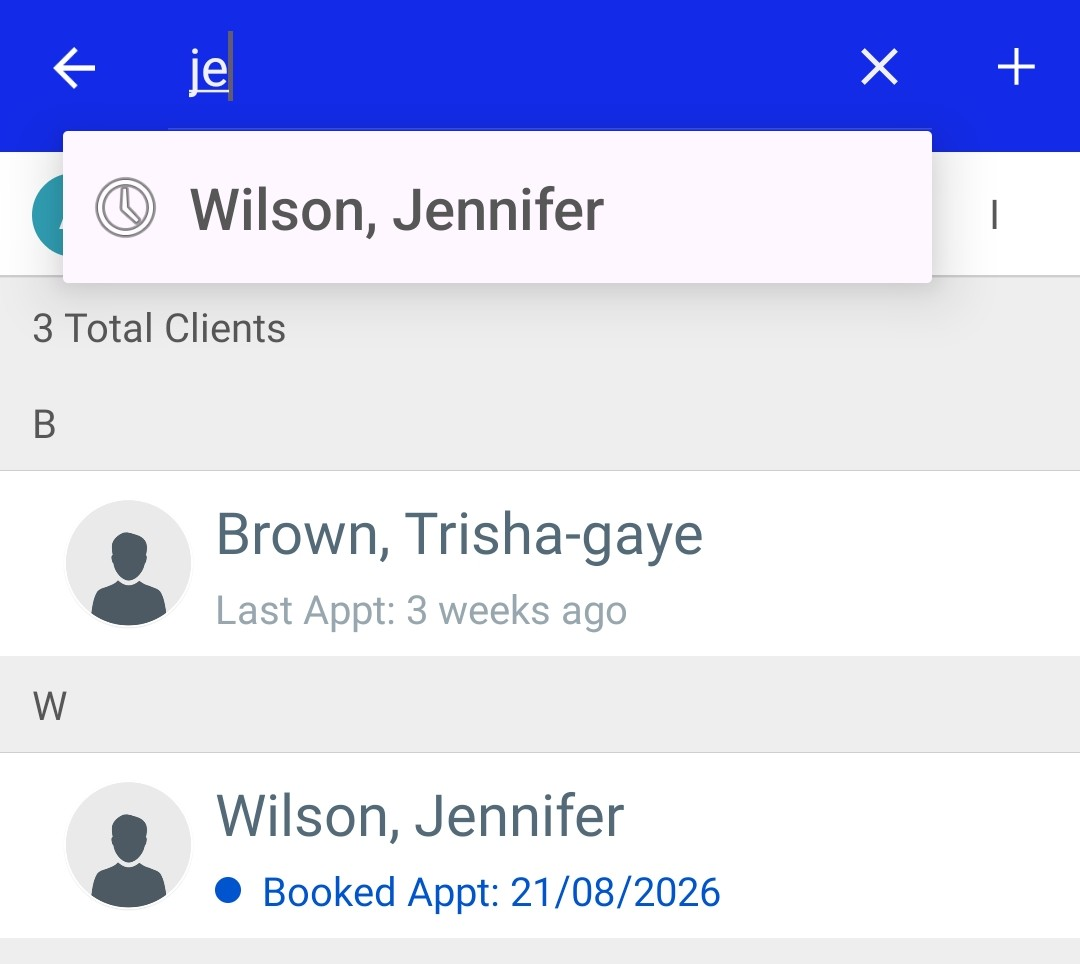
Task: Go back with the arrow icon
Action: tap(74, 68)
